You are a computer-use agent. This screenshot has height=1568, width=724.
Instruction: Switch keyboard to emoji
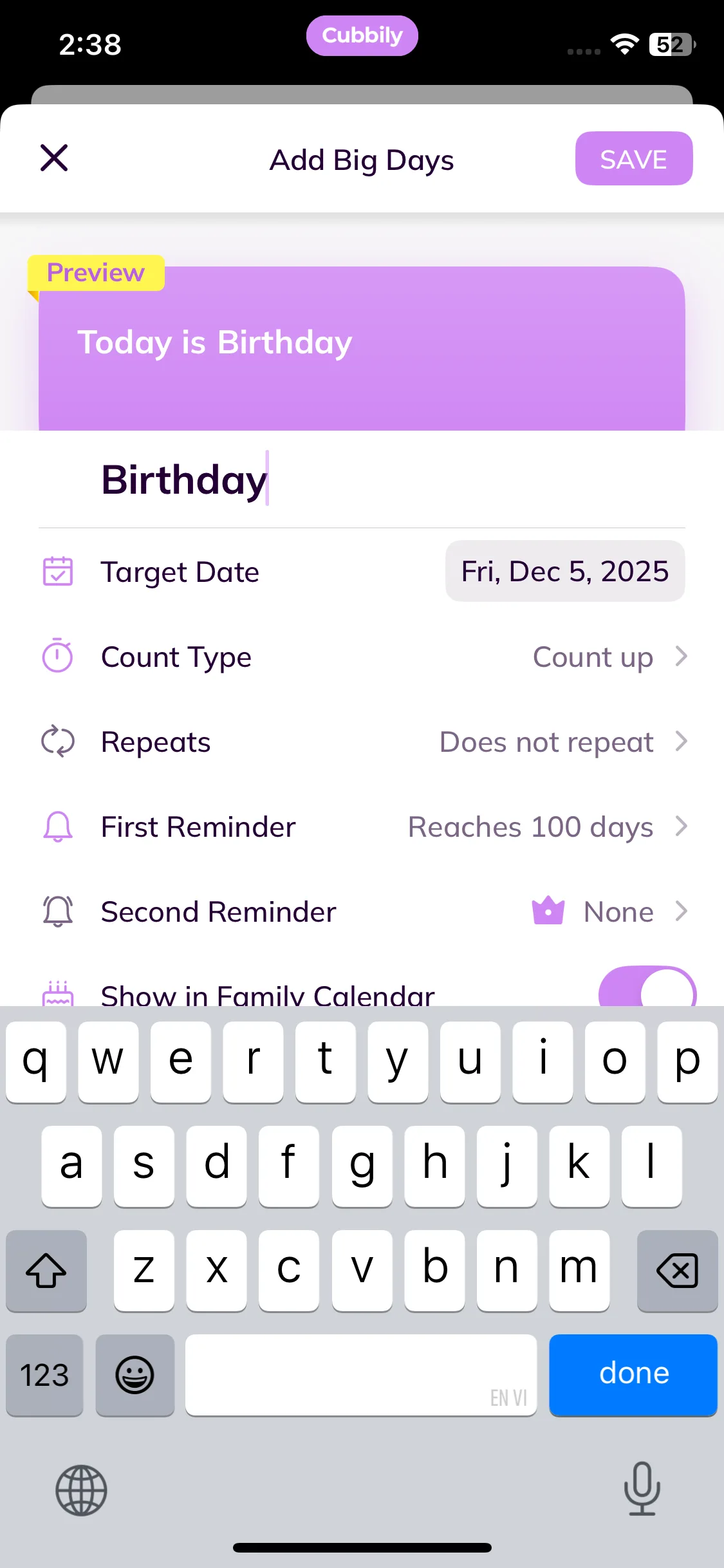pyautogui.click(x=135, y=1376)
